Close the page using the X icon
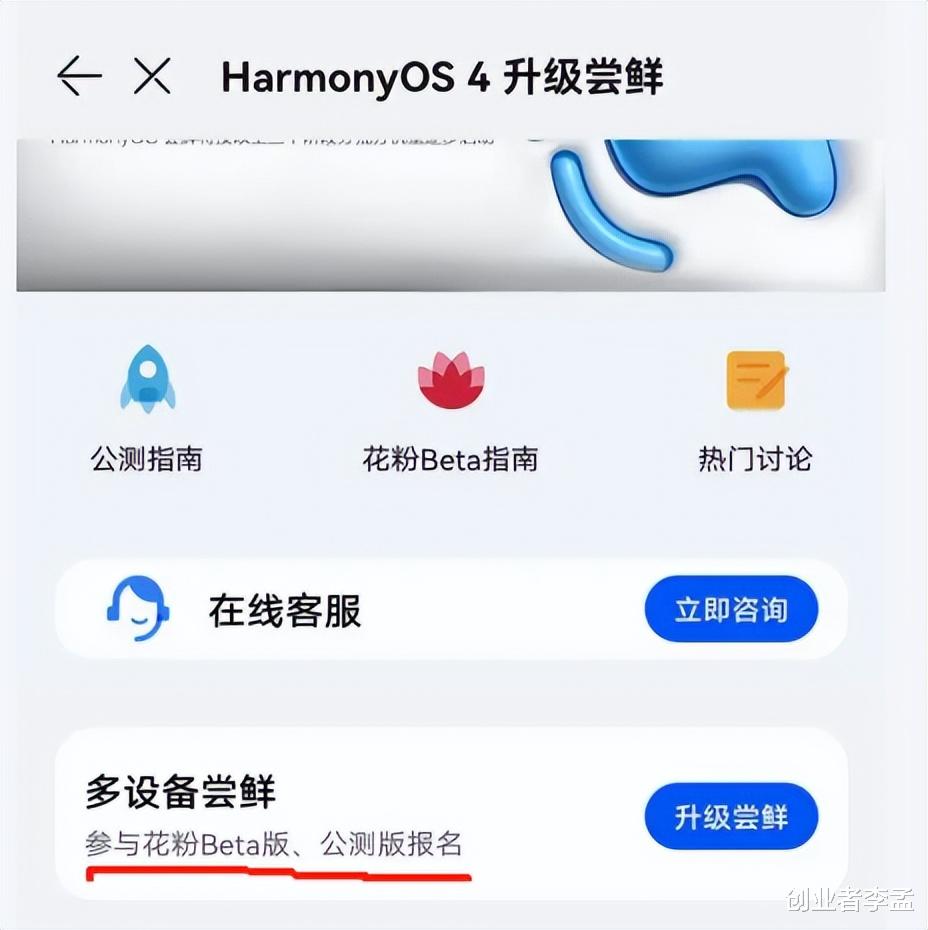This screenshot has height=930, width=928. [x=152, y=76]
